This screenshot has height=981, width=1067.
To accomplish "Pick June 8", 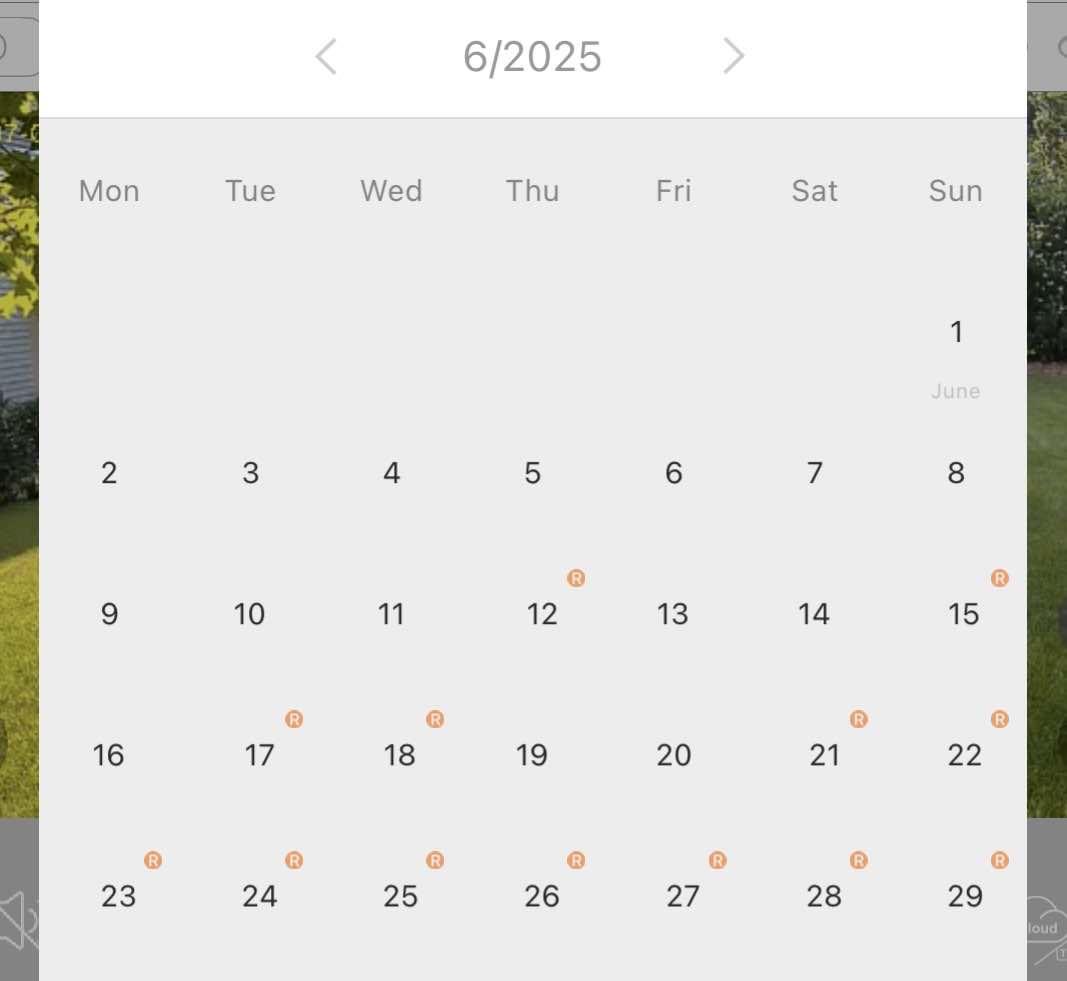I will [956, 473].
